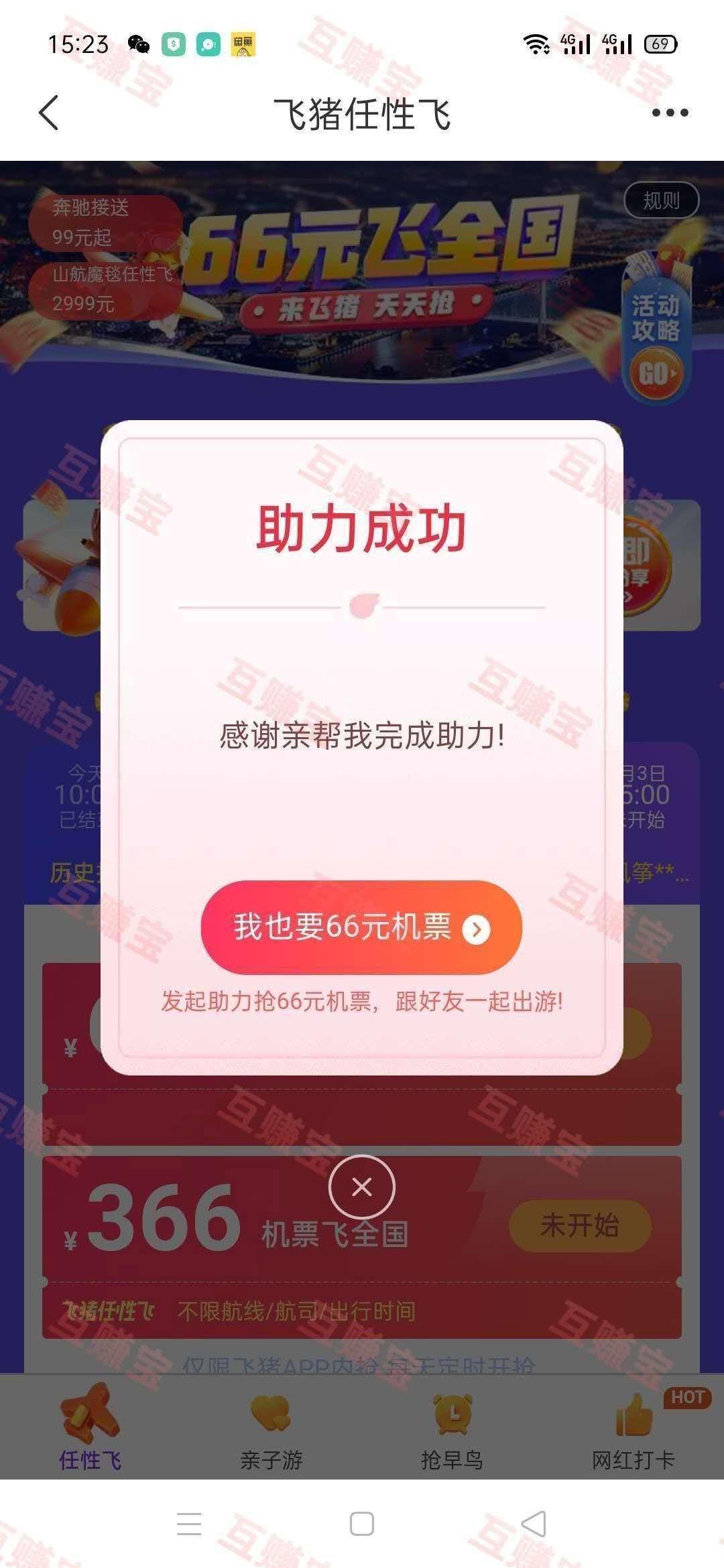Close the 助力成功 dialog

(x=361, y=1187)
